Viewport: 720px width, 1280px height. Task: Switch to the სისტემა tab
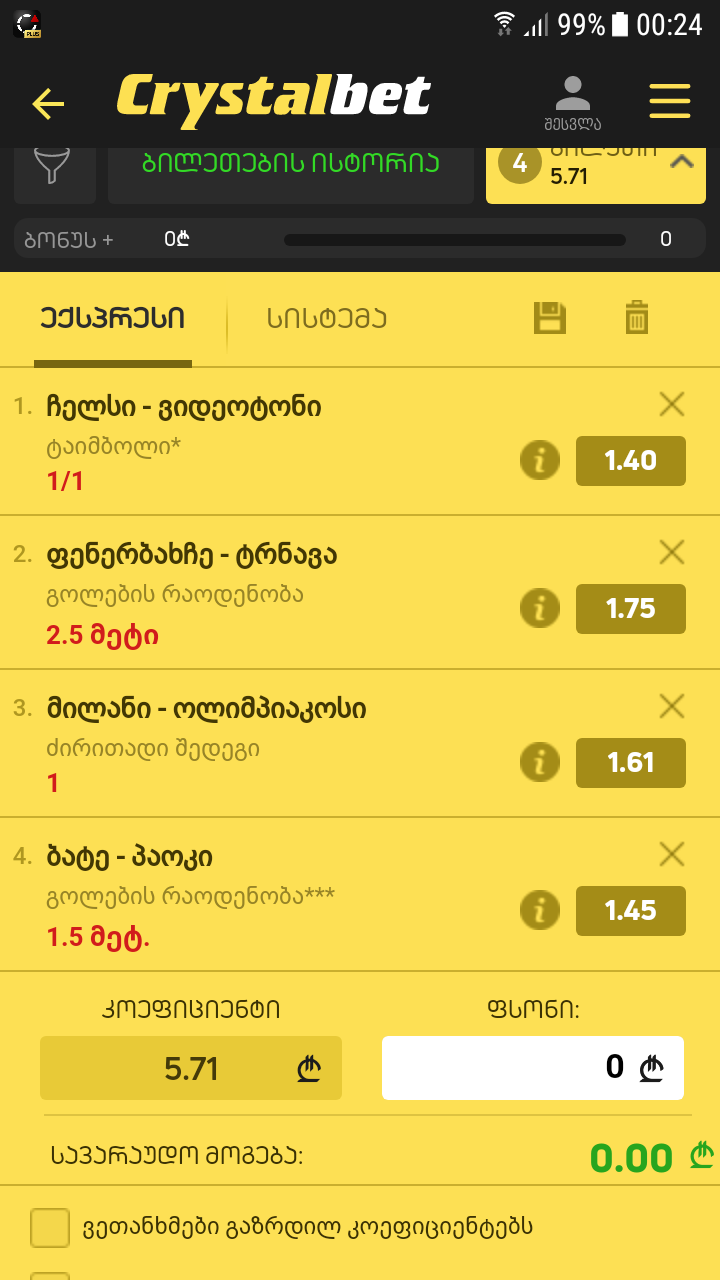tap(327, 319)
